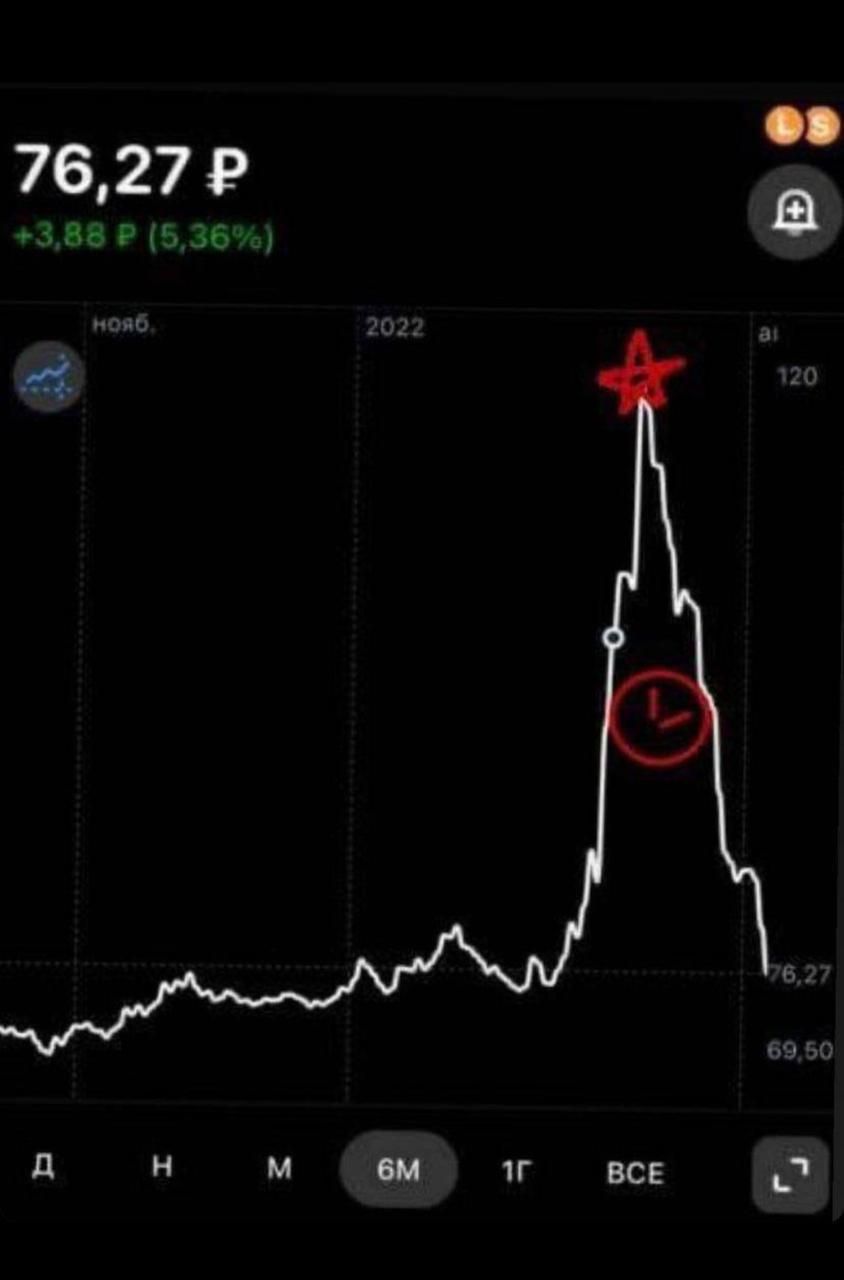Show the ВСЕ (all time) chart
The image size is (844, 1280).
point(635,1172)
